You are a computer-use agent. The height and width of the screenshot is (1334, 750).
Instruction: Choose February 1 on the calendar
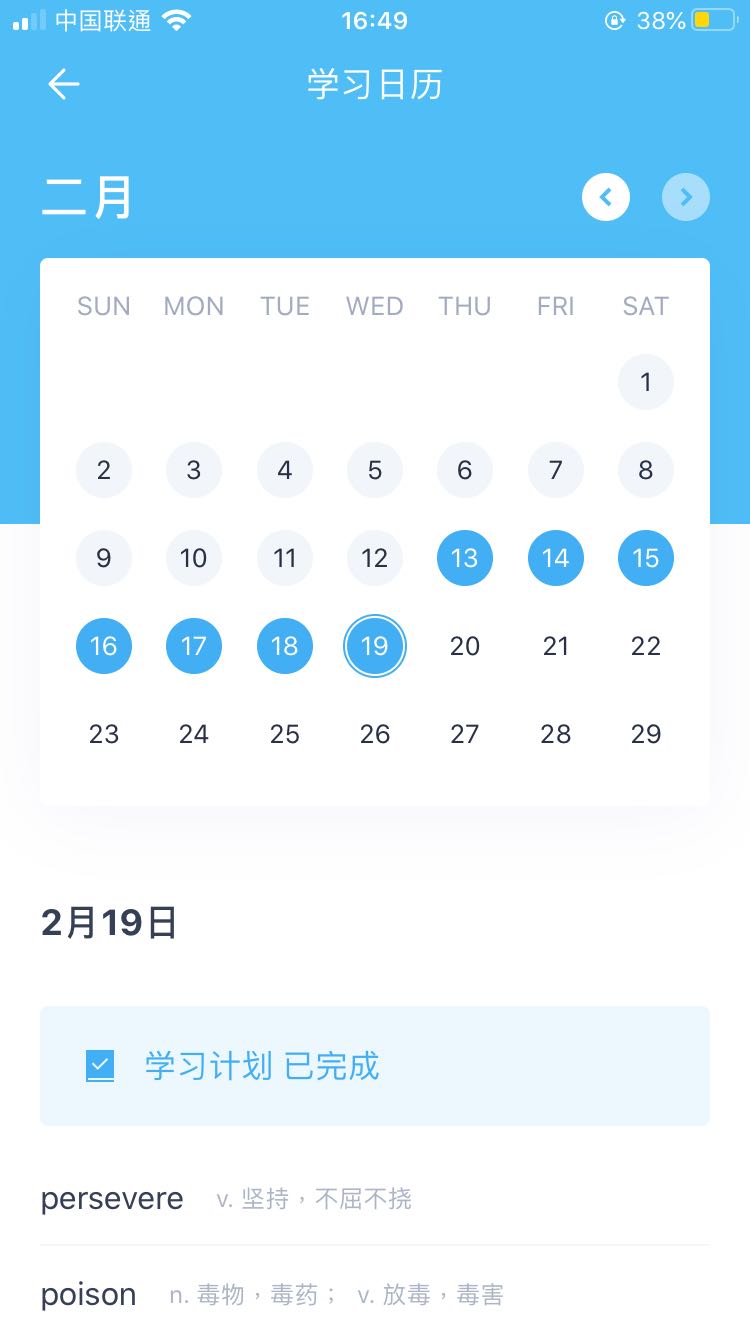[646, 382]
